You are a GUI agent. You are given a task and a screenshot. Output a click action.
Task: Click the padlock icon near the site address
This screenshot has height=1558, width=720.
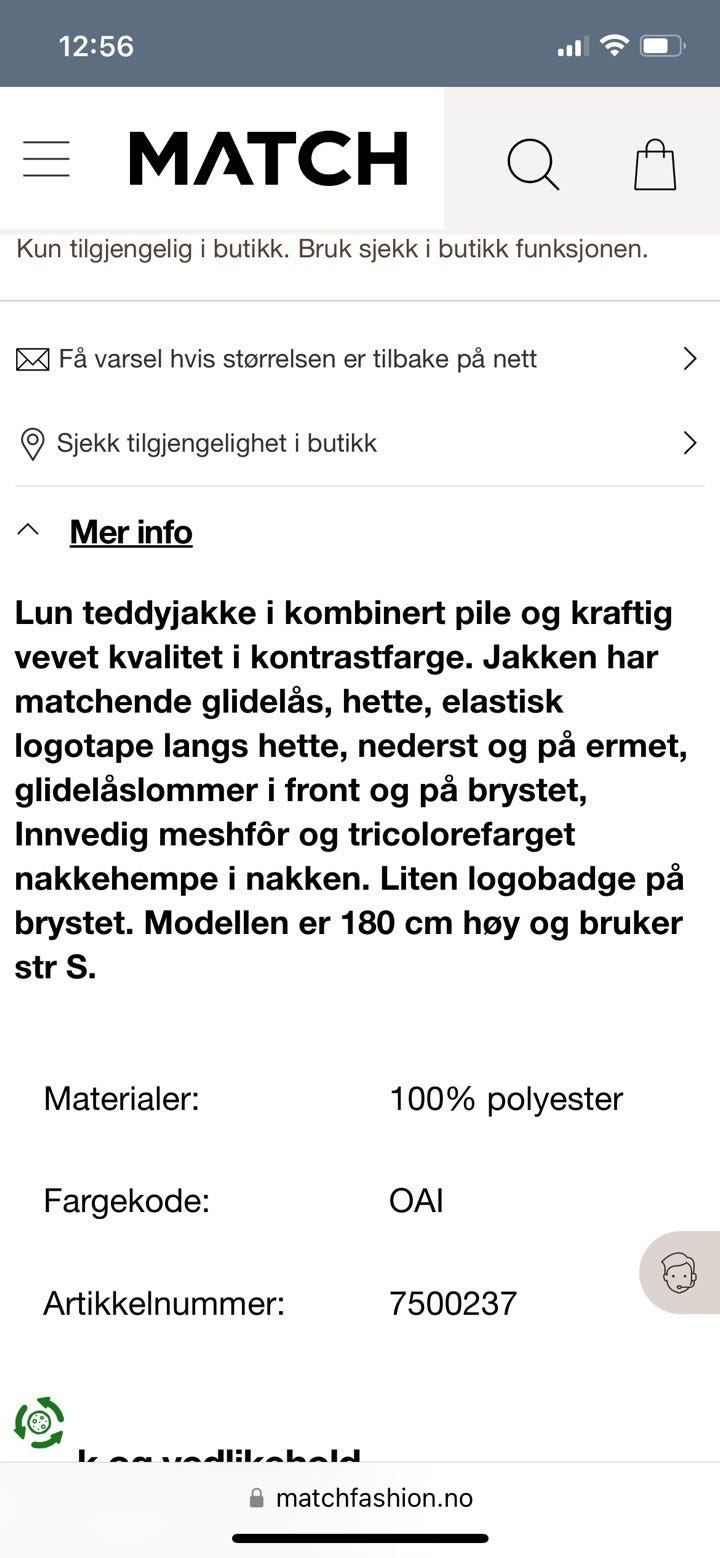254,1496
